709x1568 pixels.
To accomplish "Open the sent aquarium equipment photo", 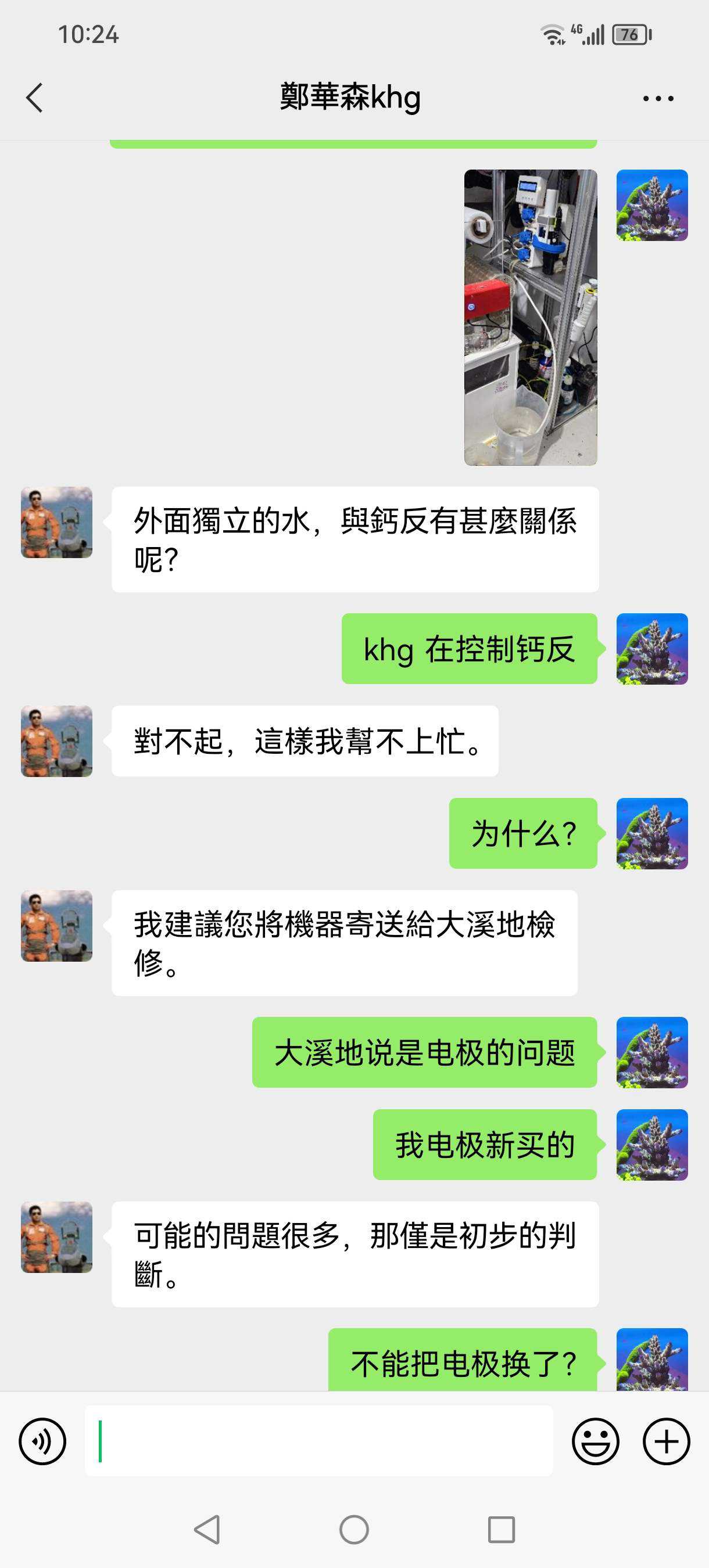I will click(x=530, y=317).
